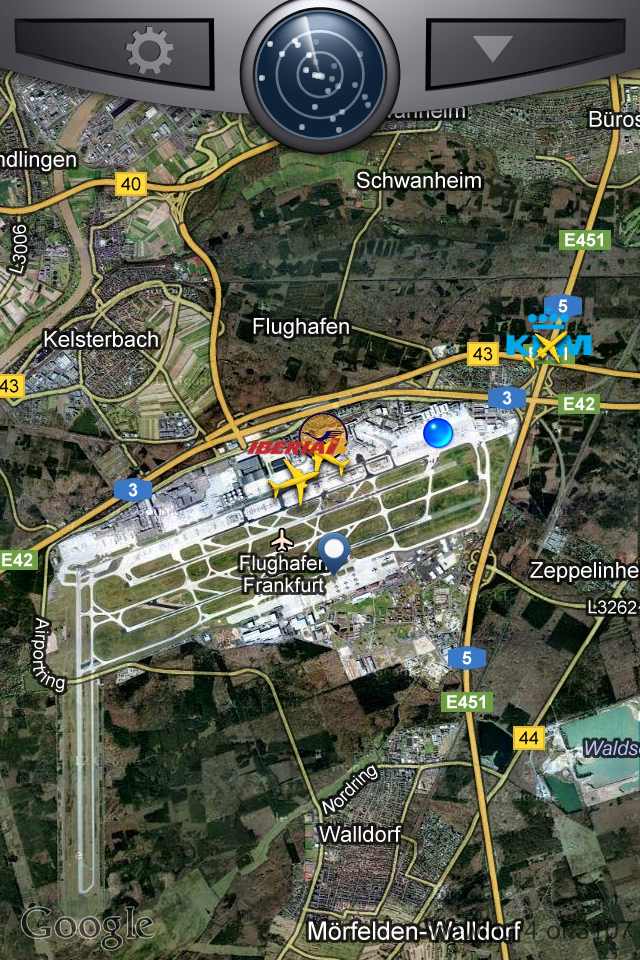Viewport: 640px width, 960px height.
Task: Tap the blue current location dot
Action: coord(438,433)
